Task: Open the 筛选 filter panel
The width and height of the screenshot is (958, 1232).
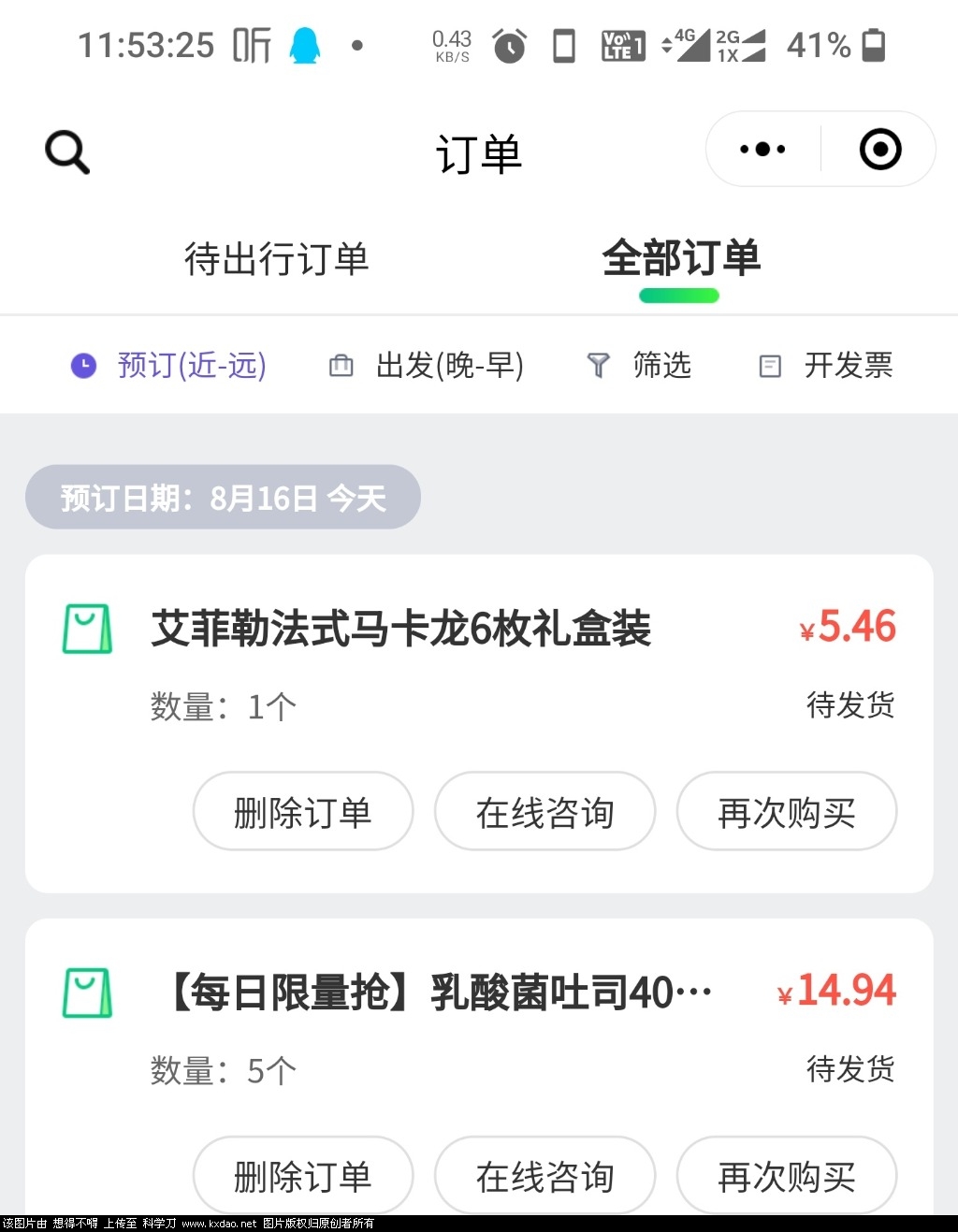Action: [x=661, y=366]
